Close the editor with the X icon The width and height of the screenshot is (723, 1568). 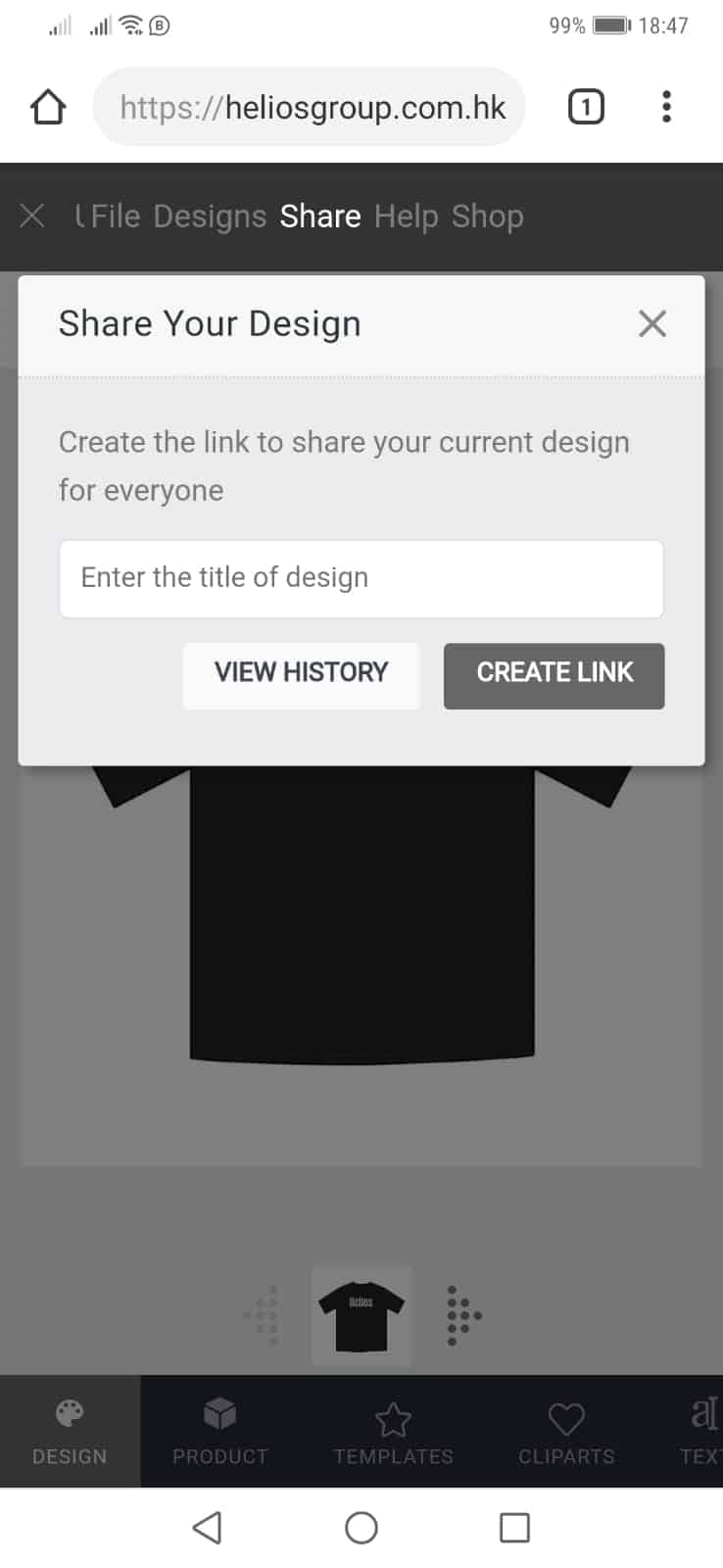click(x=32, y=216)
